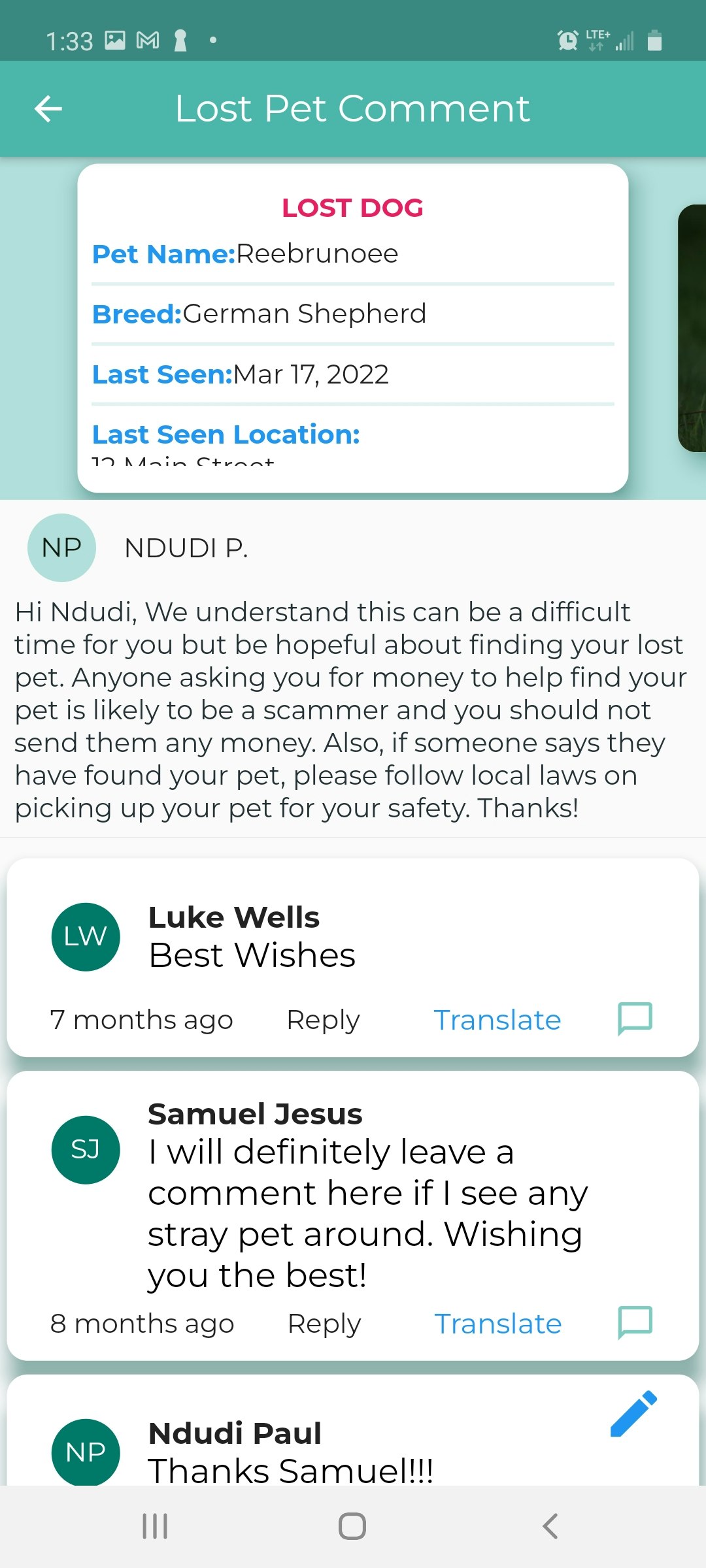Screen dimensions: 706x1568
Task: Go back using the app bar arrow
Action: pos(48,108)
